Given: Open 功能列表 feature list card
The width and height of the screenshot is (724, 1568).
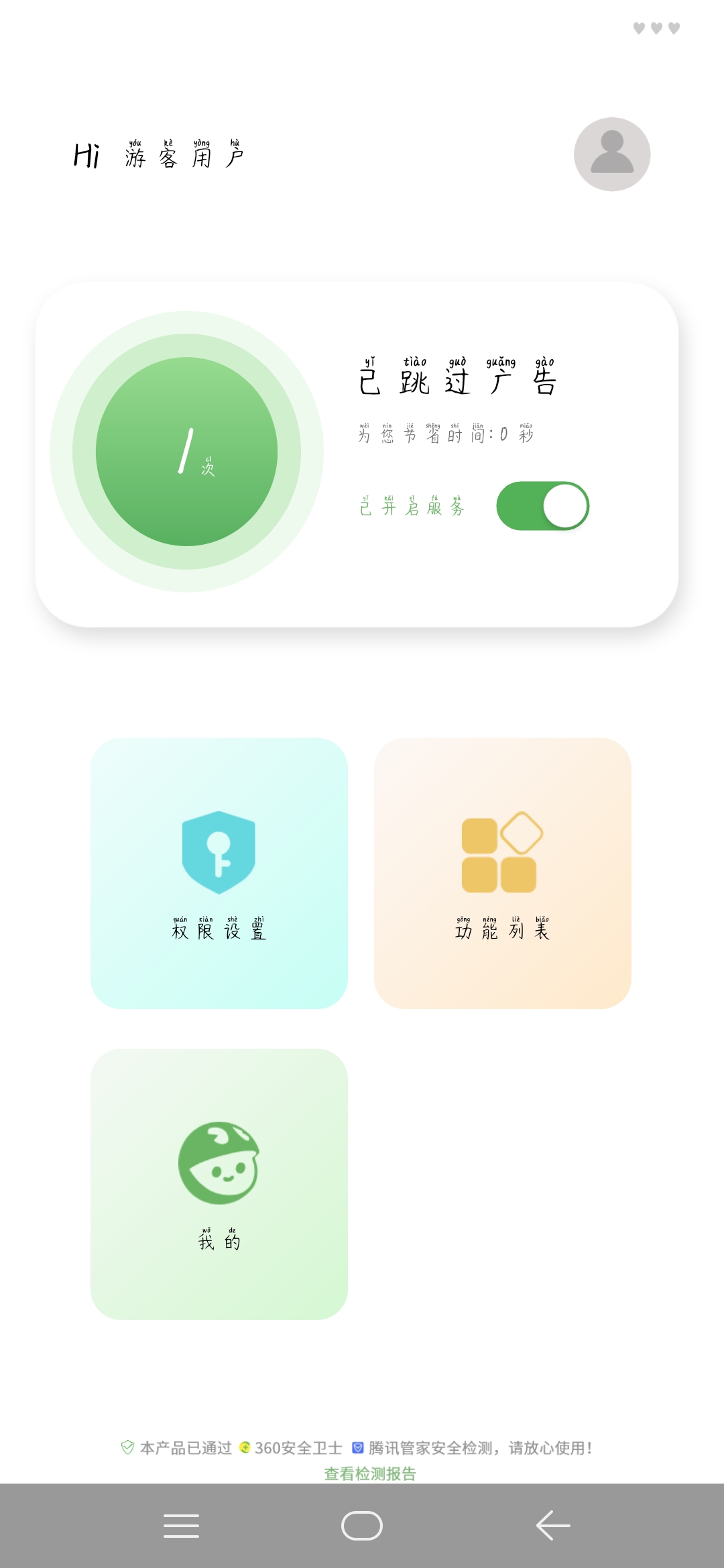Looking at the screenshot, I should [x=502, y=873].
